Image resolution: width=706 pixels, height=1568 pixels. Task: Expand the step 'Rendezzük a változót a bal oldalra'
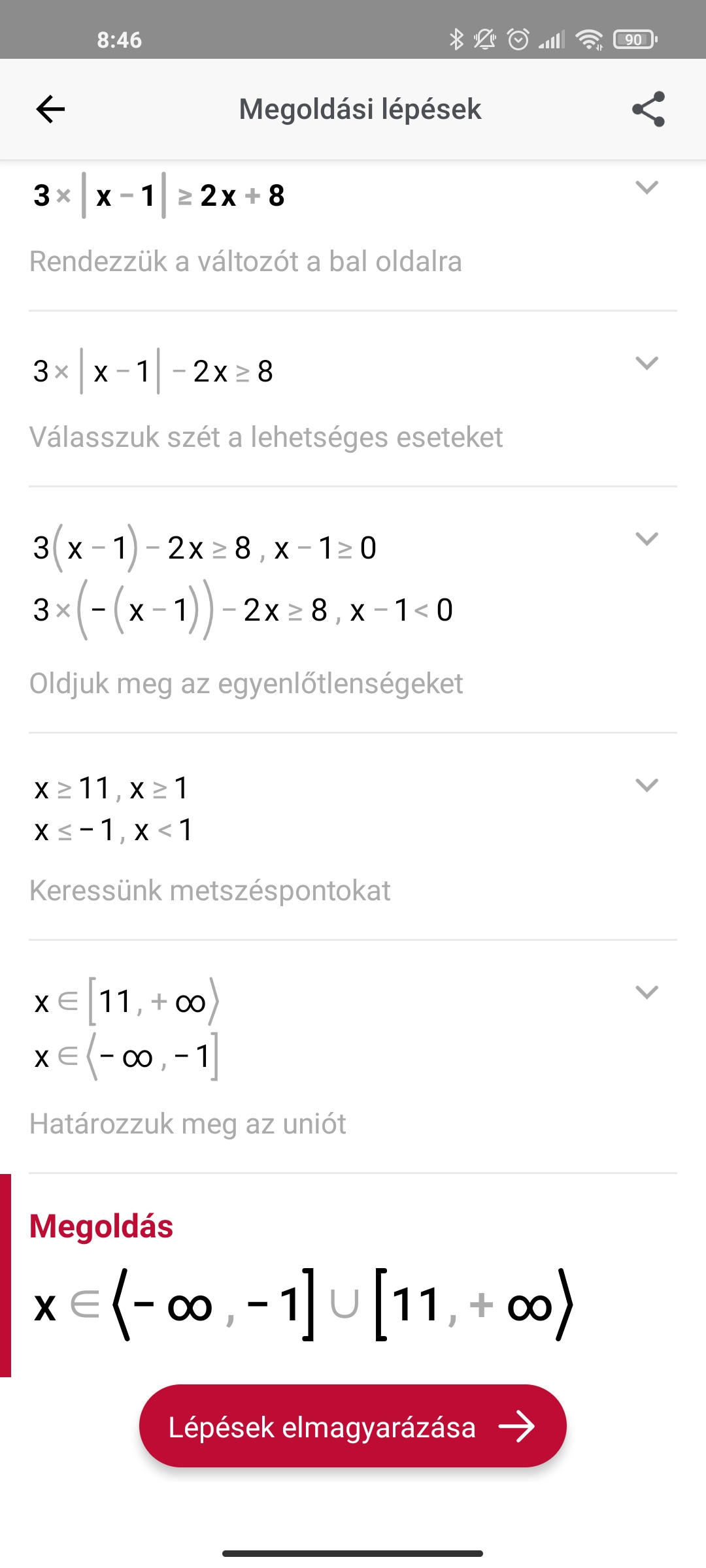pyautogui.click(x=647, y=188)
